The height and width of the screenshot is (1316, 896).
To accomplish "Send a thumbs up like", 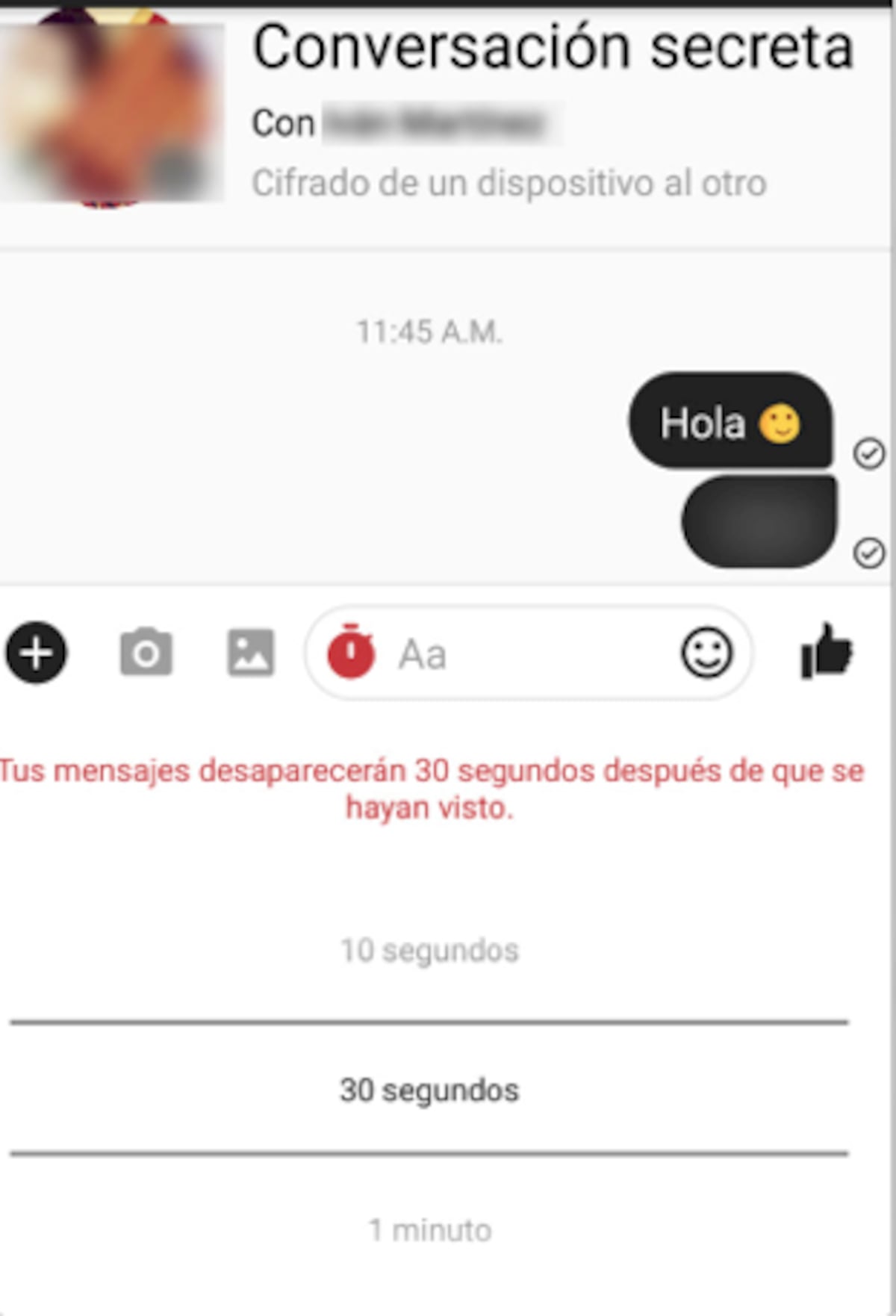I will tap(826, 653).
